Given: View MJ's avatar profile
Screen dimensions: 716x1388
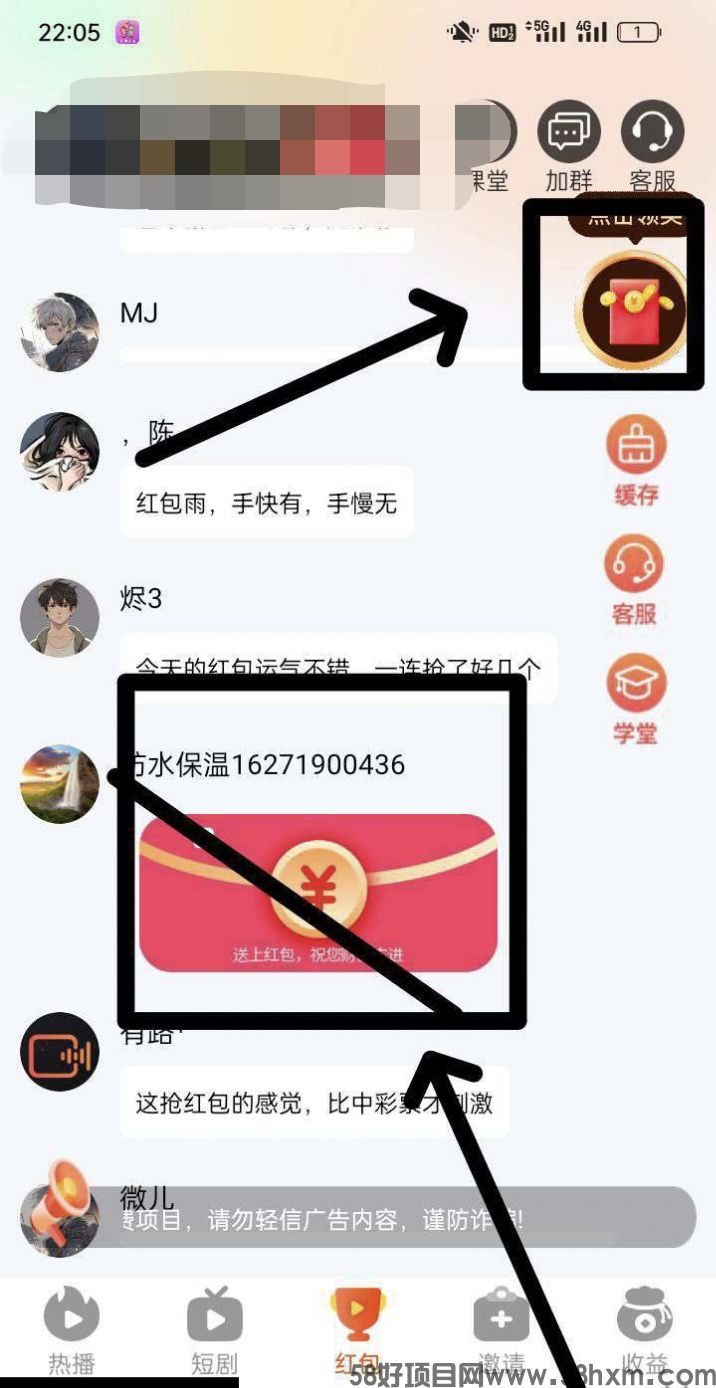Looking at the screenshot, I should pos(60,332).
